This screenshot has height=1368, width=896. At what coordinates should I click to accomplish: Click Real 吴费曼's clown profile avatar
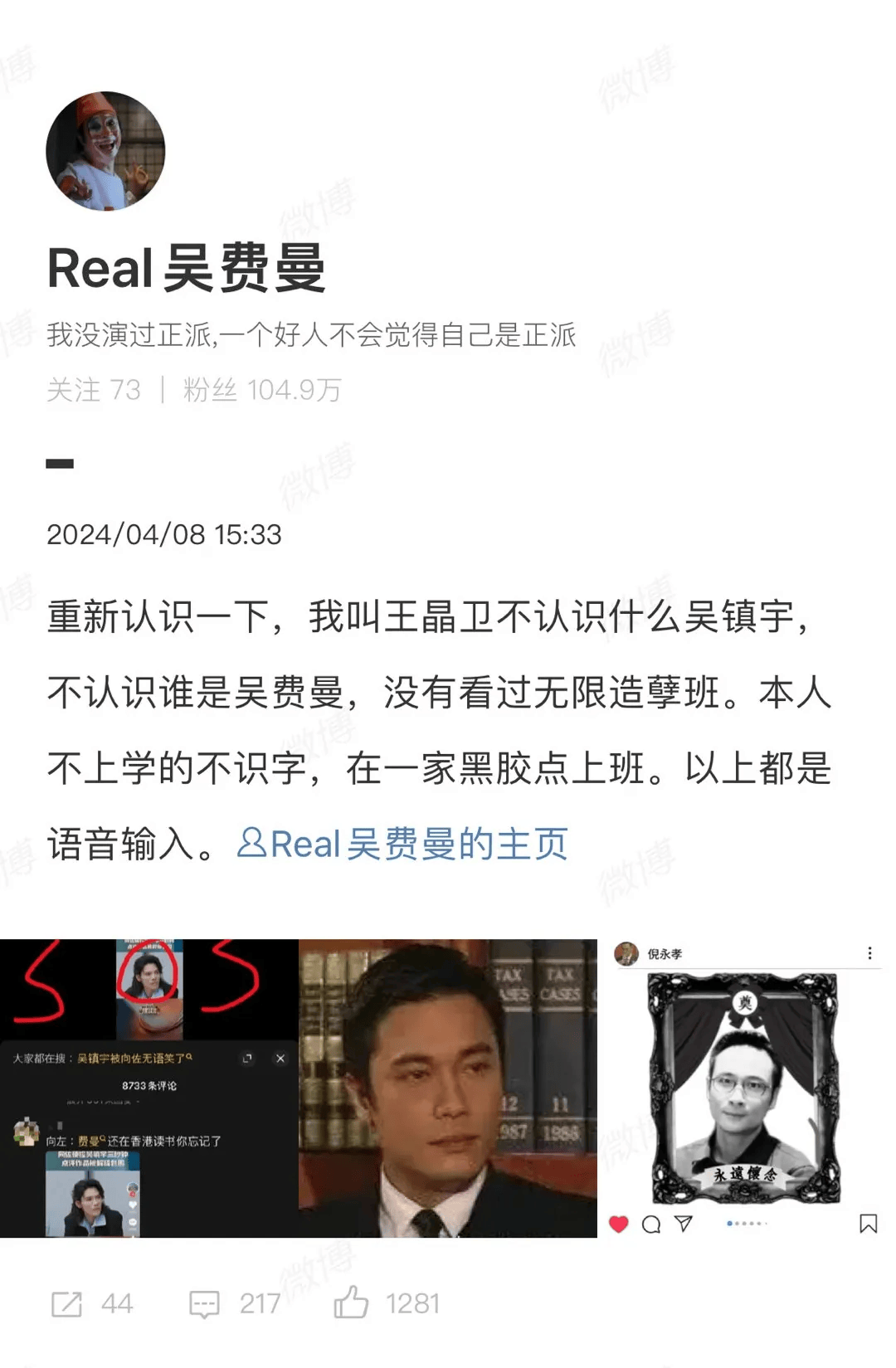[x=108, y=152]
